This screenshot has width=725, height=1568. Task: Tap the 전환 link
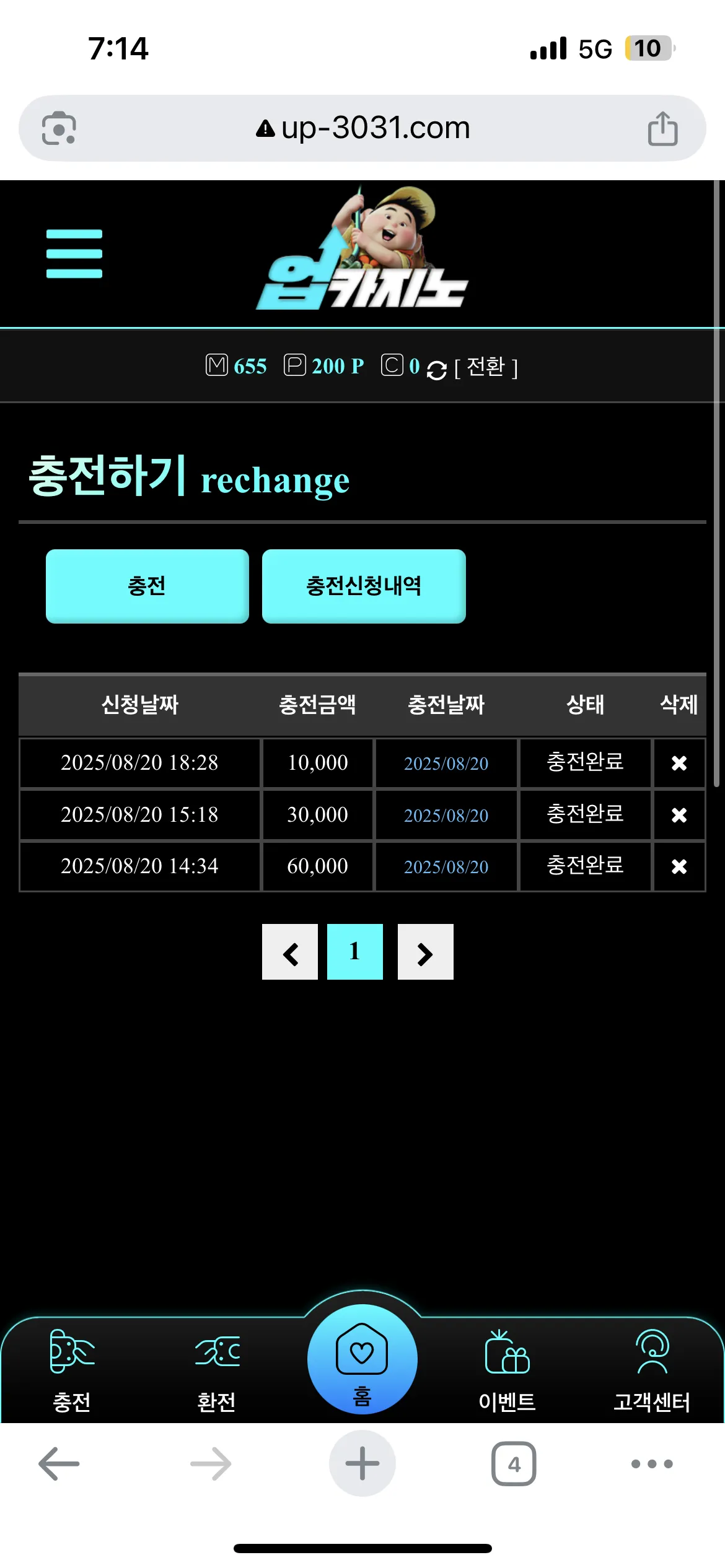pos(486,367)
